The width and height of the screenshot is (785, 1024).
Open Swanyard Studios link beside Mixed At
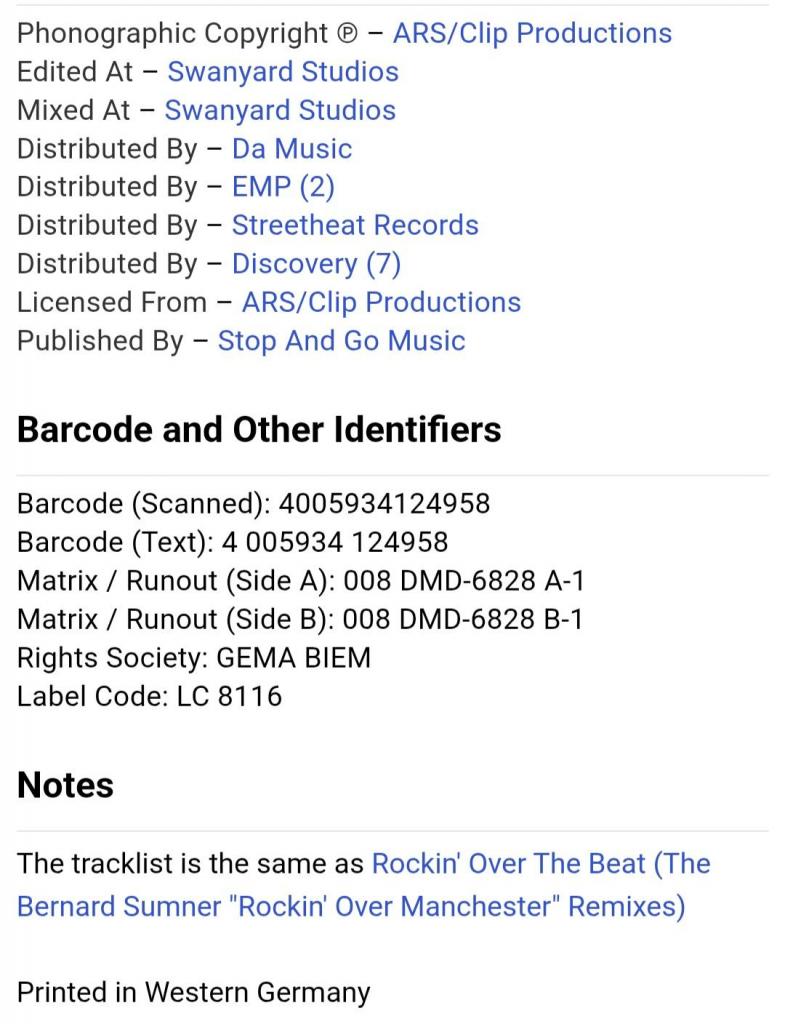coord(279,110)
